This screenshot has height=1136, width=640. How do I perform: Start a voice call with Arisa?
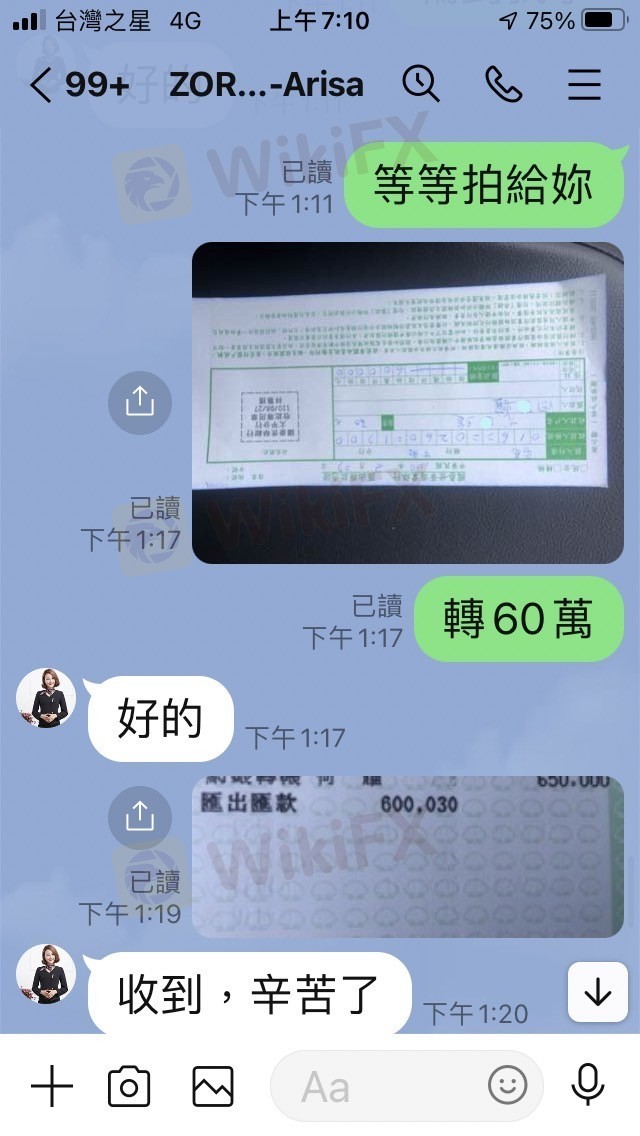click(x=503, y=84)
